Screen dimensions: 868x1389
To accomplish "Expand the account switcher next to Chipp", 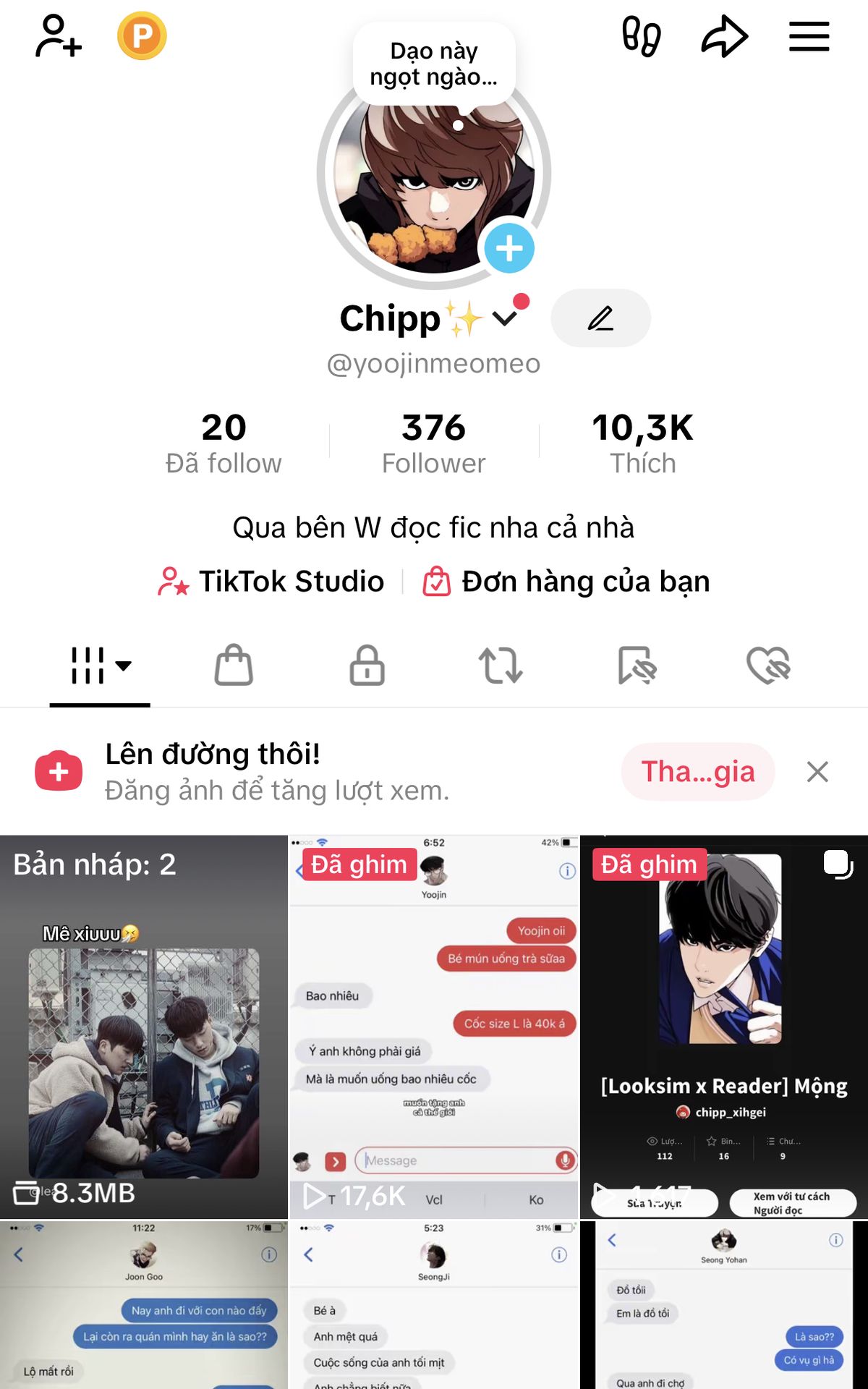I will (x=505, y=318).
